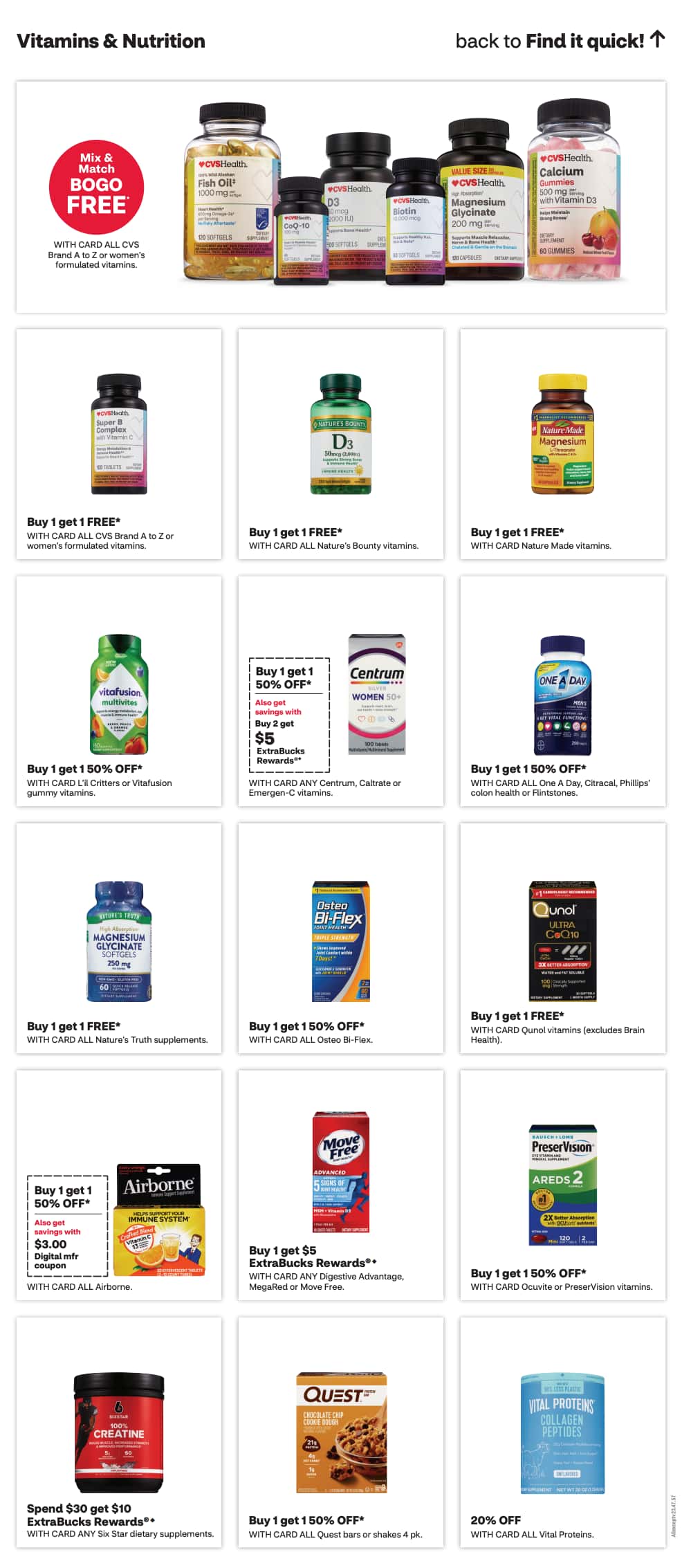View the Osteo Bi-Flex offer

pyautogui.click(x=340, y=938)
